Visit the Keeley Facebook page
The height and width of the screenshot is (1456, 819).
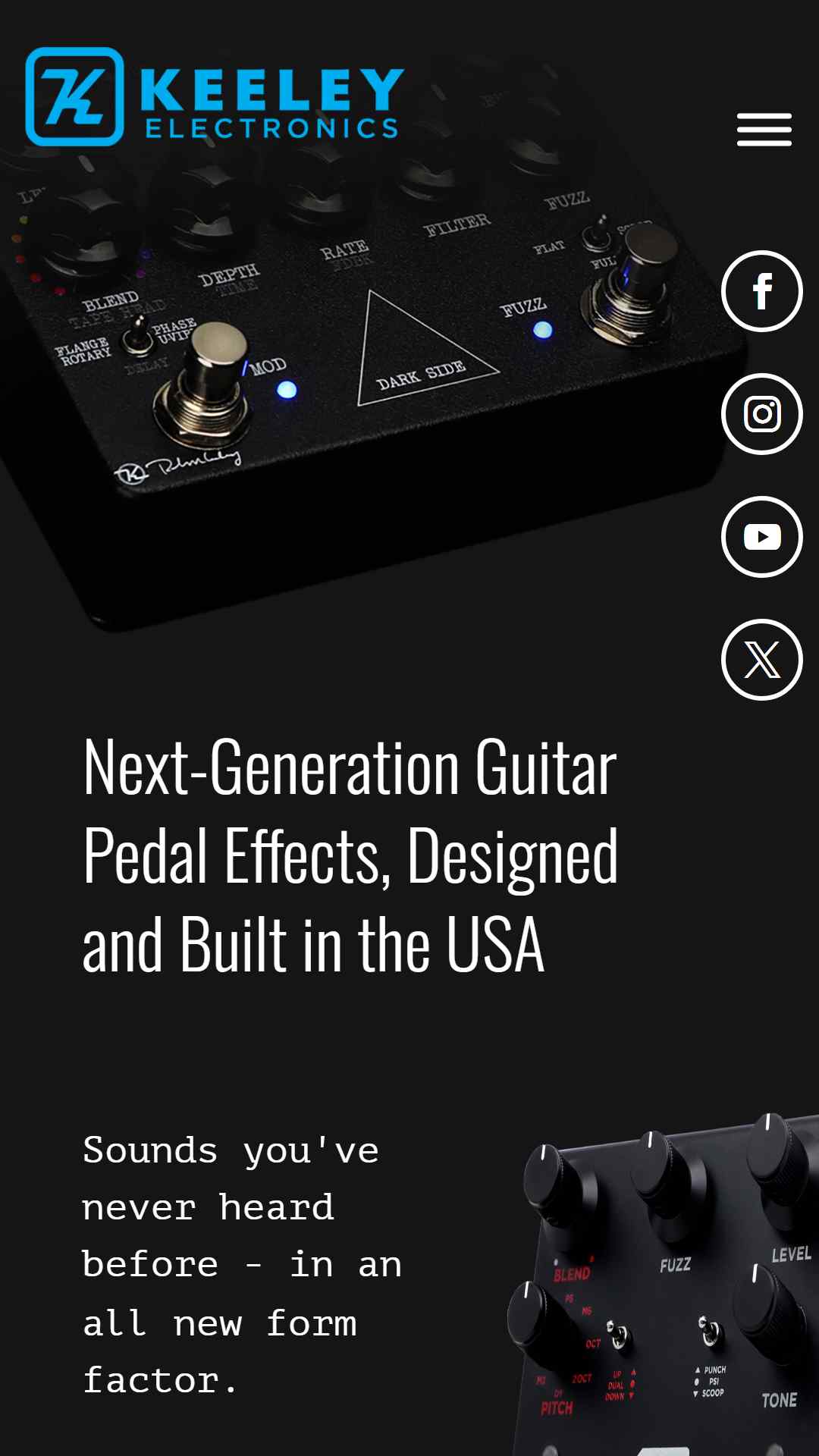point(762,291)
